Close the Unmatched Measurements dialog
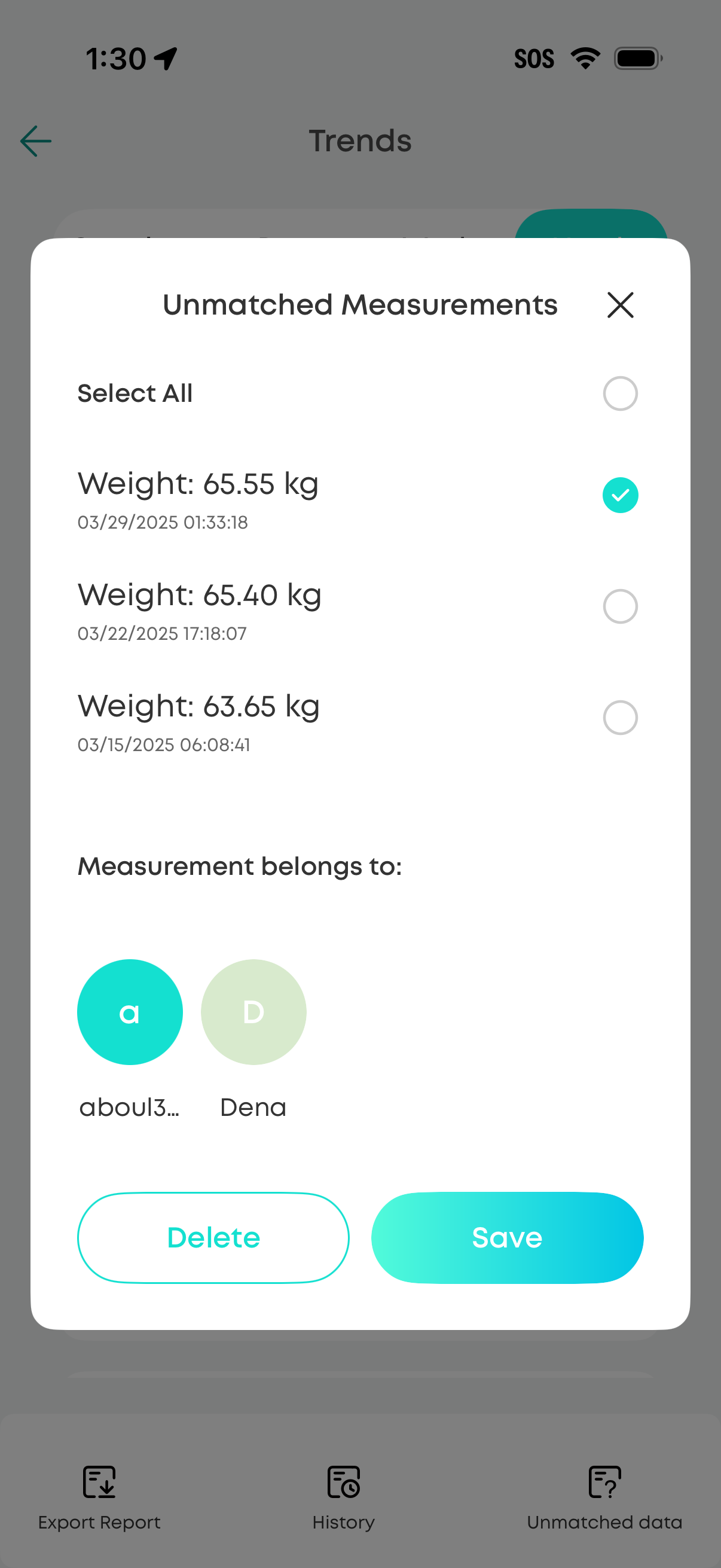 point(620,306)
